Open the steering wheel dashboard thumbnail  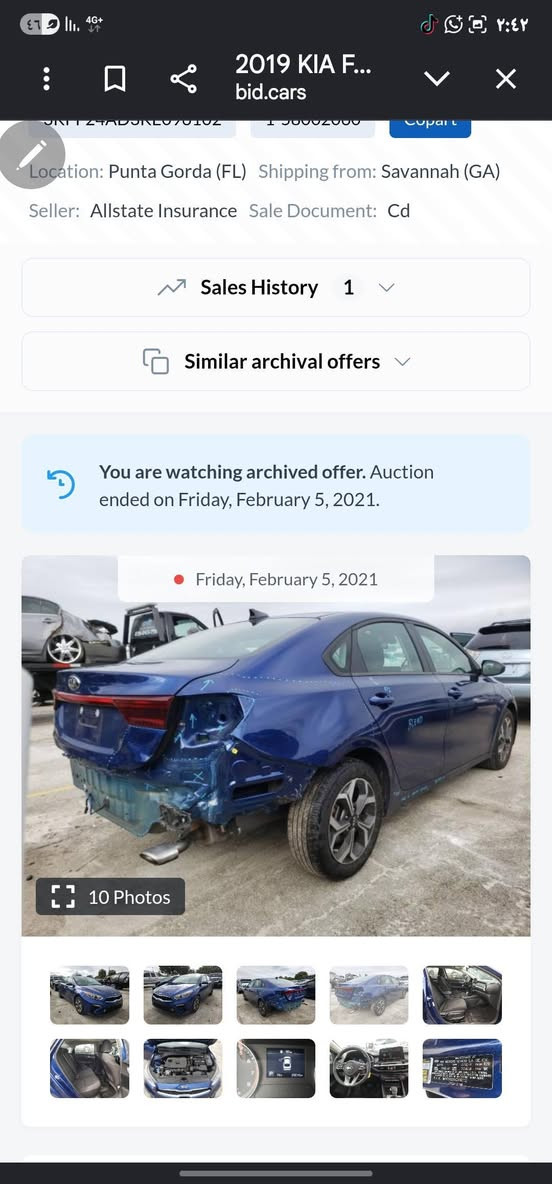tap(369, 1068)
